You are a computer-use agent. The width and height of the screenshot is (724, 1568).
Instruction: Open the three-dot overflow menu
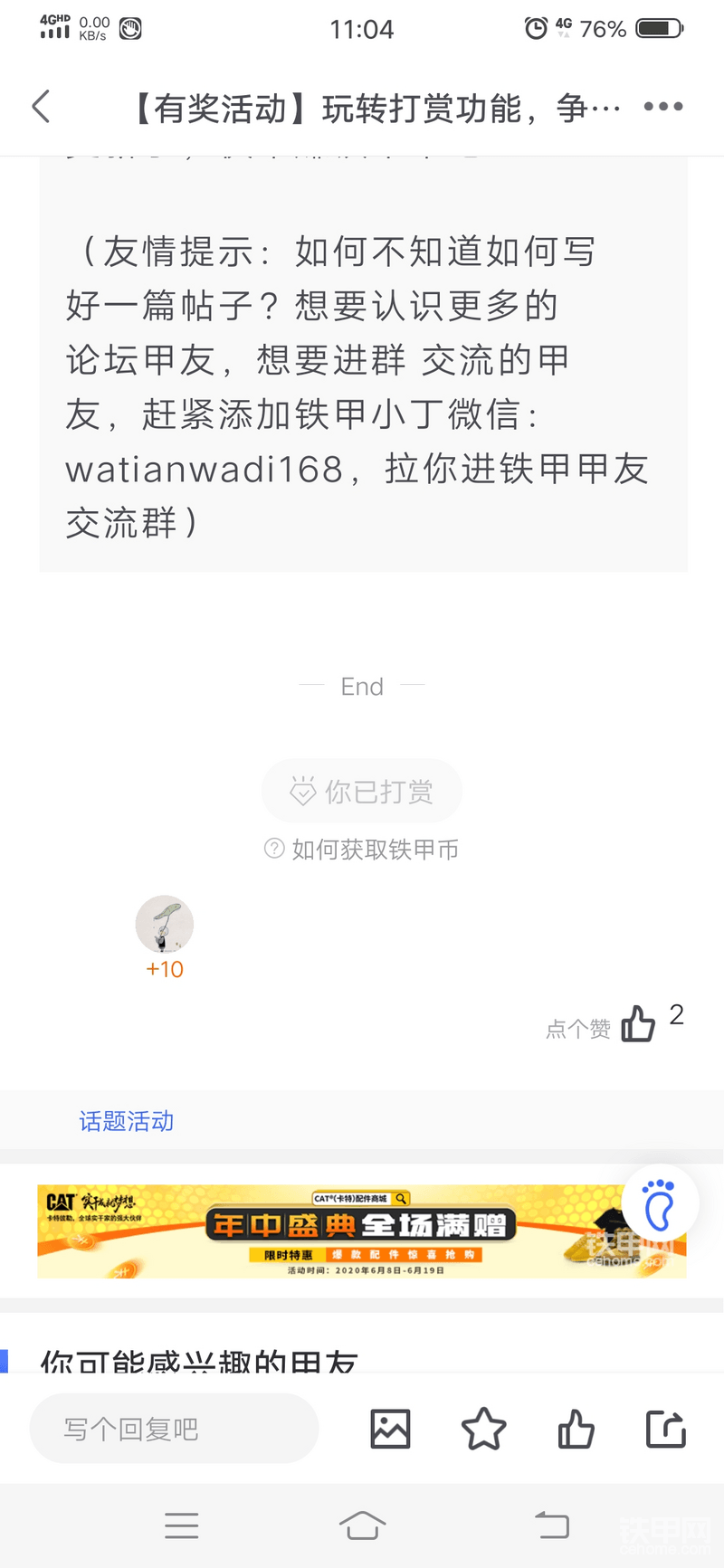(x=662, y=107)
